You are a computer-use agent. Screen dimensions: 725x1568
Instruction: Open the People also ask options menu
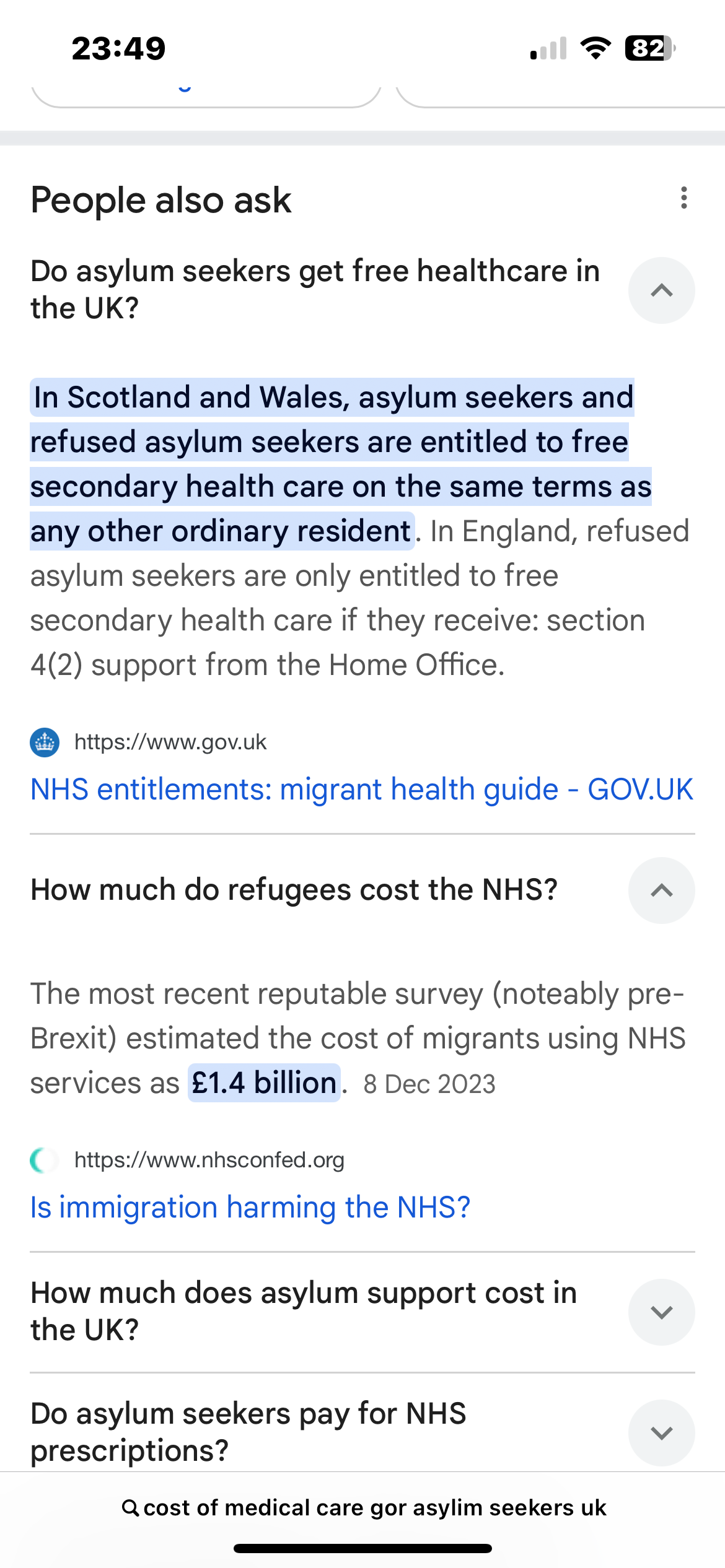pos(683,198)
